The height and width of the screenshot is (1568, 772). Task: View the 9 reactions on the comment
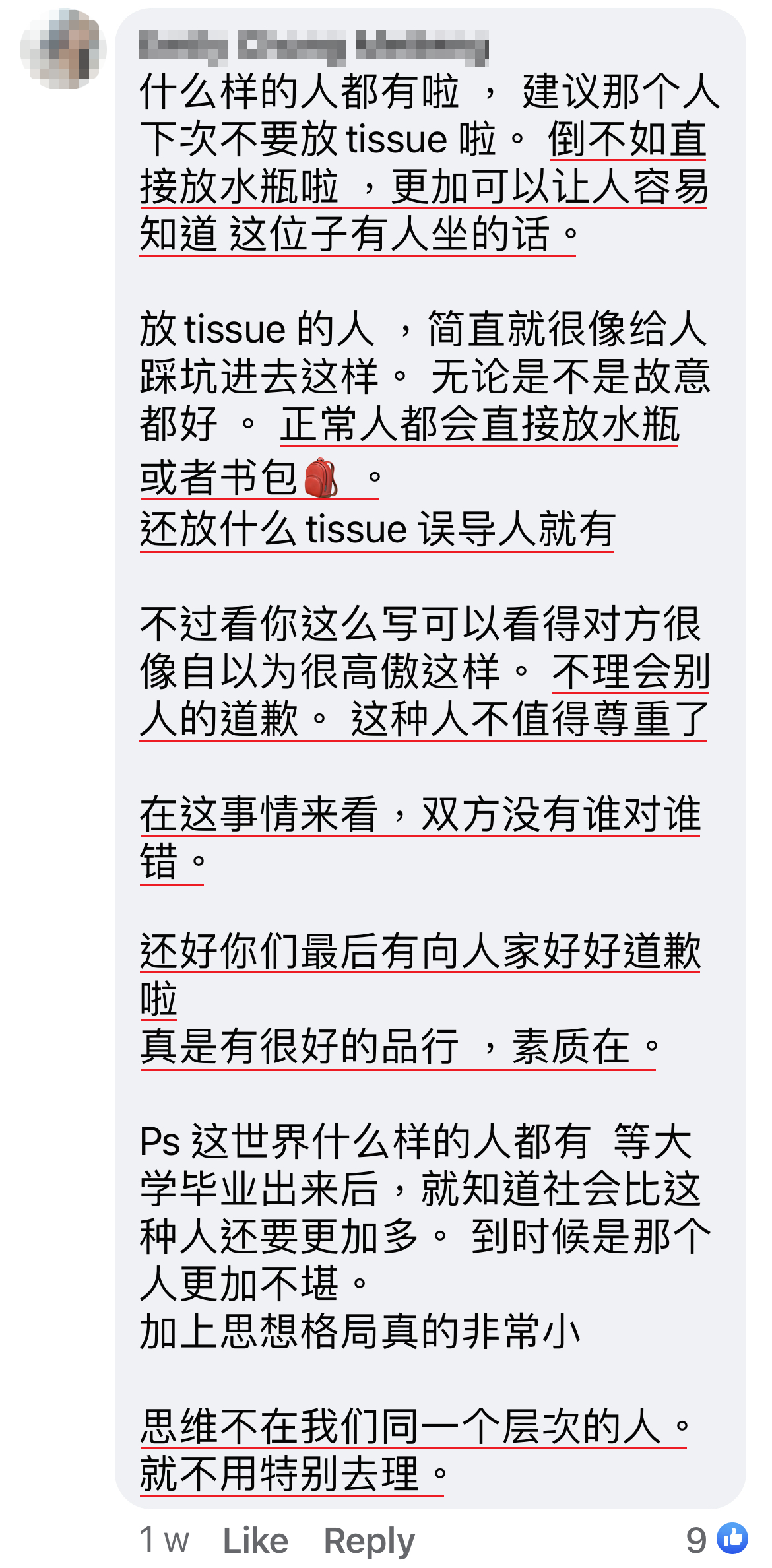[x=717, y=1540]
